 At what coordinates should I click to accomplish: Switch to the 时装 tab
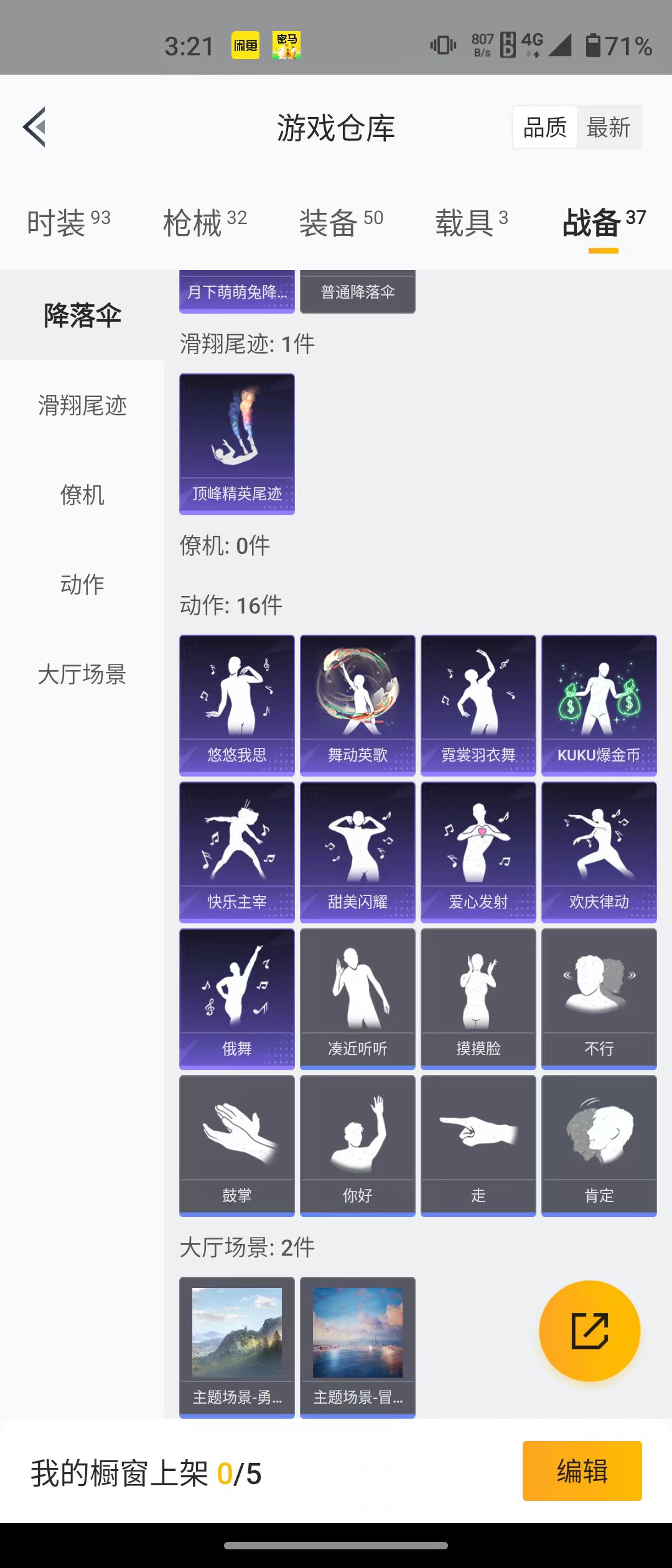68,222
